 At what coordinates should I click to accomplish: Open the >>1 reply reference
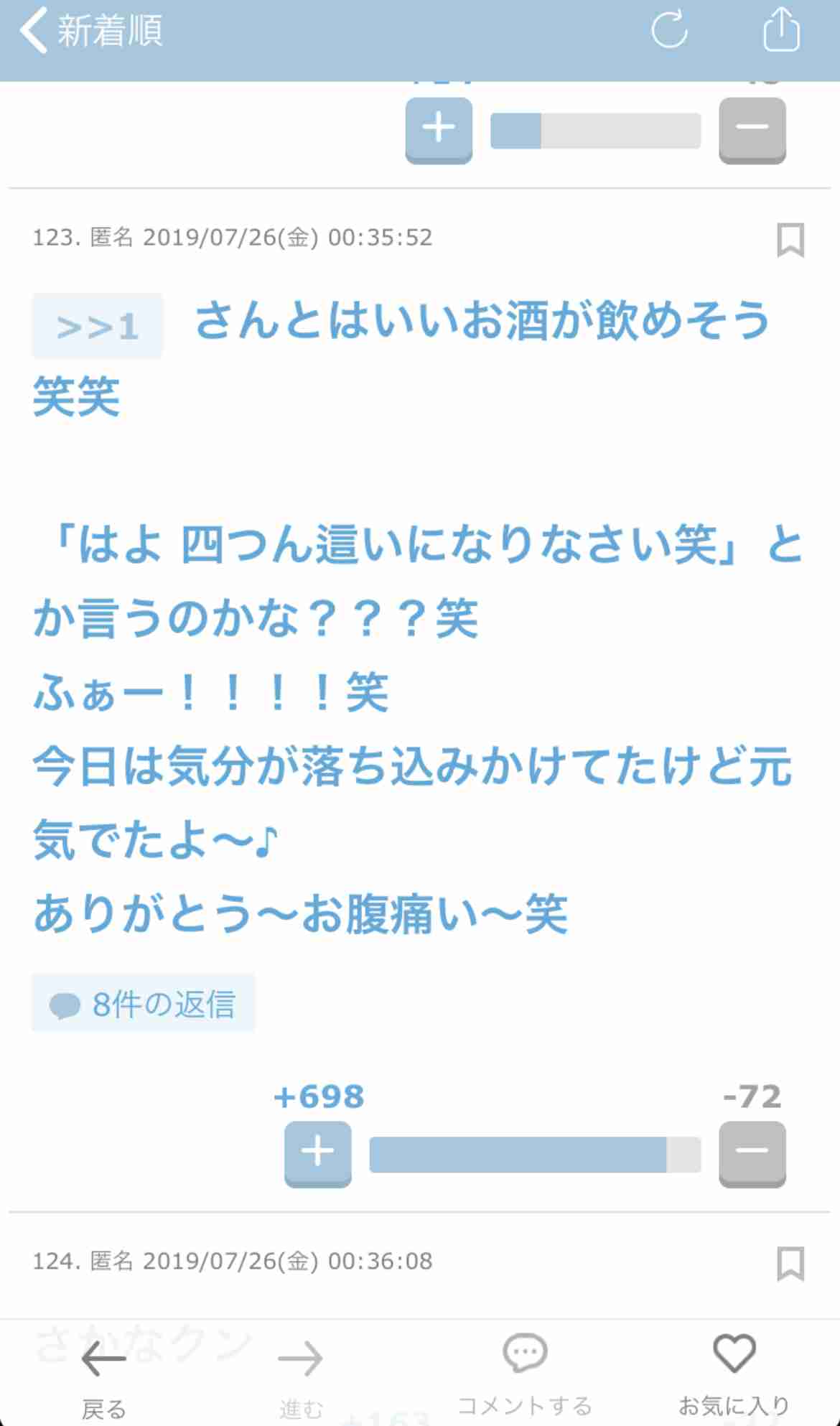tap(98, 327)
